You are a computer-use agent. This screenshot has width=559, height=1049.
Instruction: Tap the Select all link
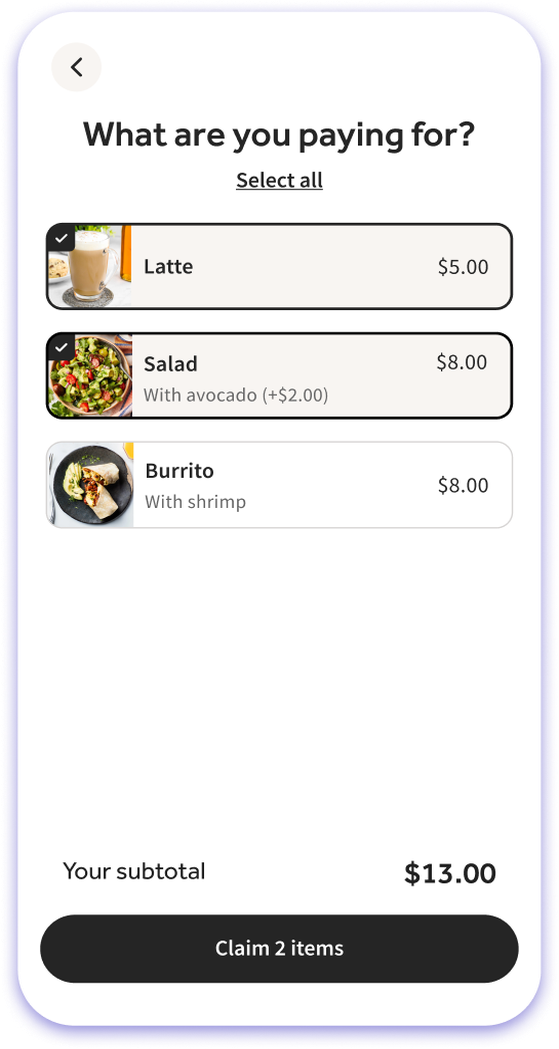[x=280, y=180]
